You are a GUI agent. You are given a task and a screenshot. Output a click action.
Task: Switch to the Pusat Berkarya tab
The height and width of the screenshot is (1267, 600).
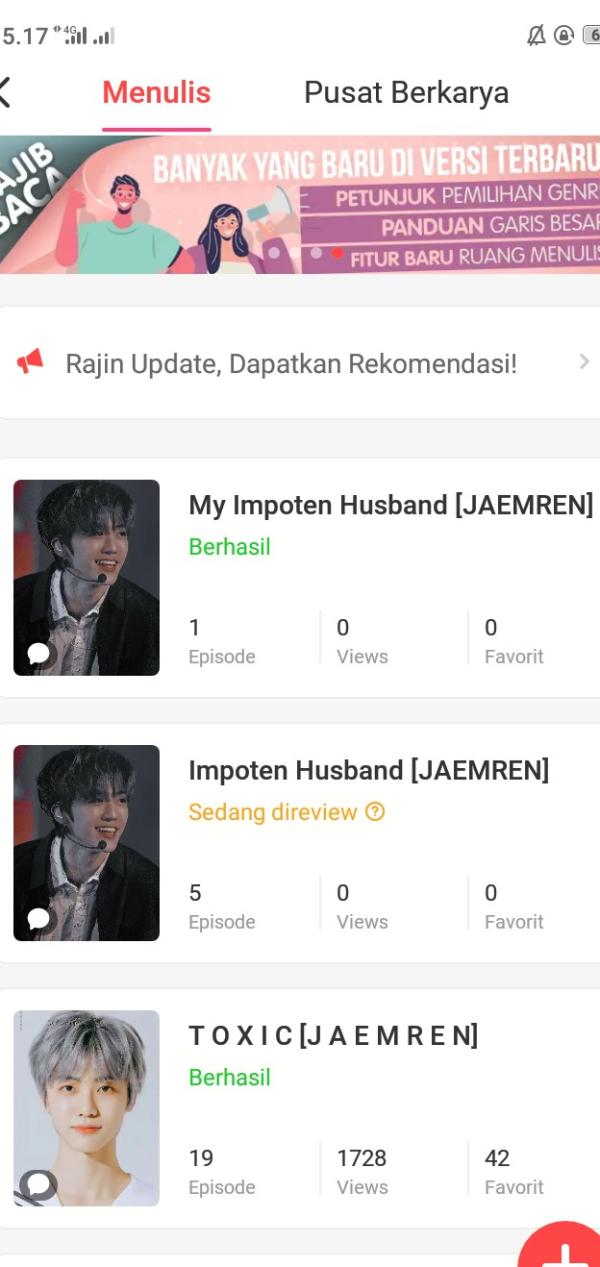(406, 93)
